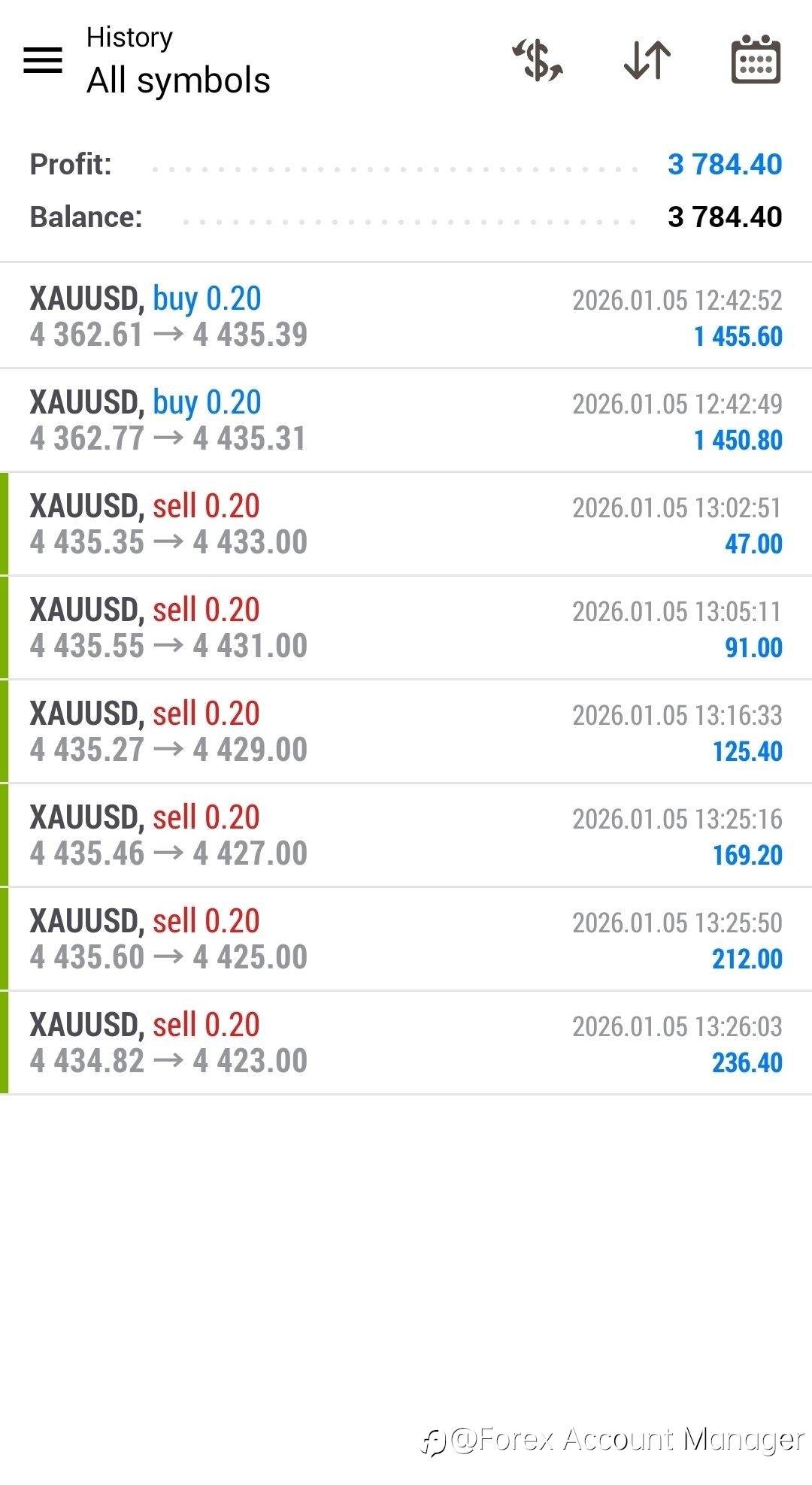The width and height of the screenshot is (812, 1485).
Task: View details of sell trade profit 212.00
Action: tap(406, 939)
